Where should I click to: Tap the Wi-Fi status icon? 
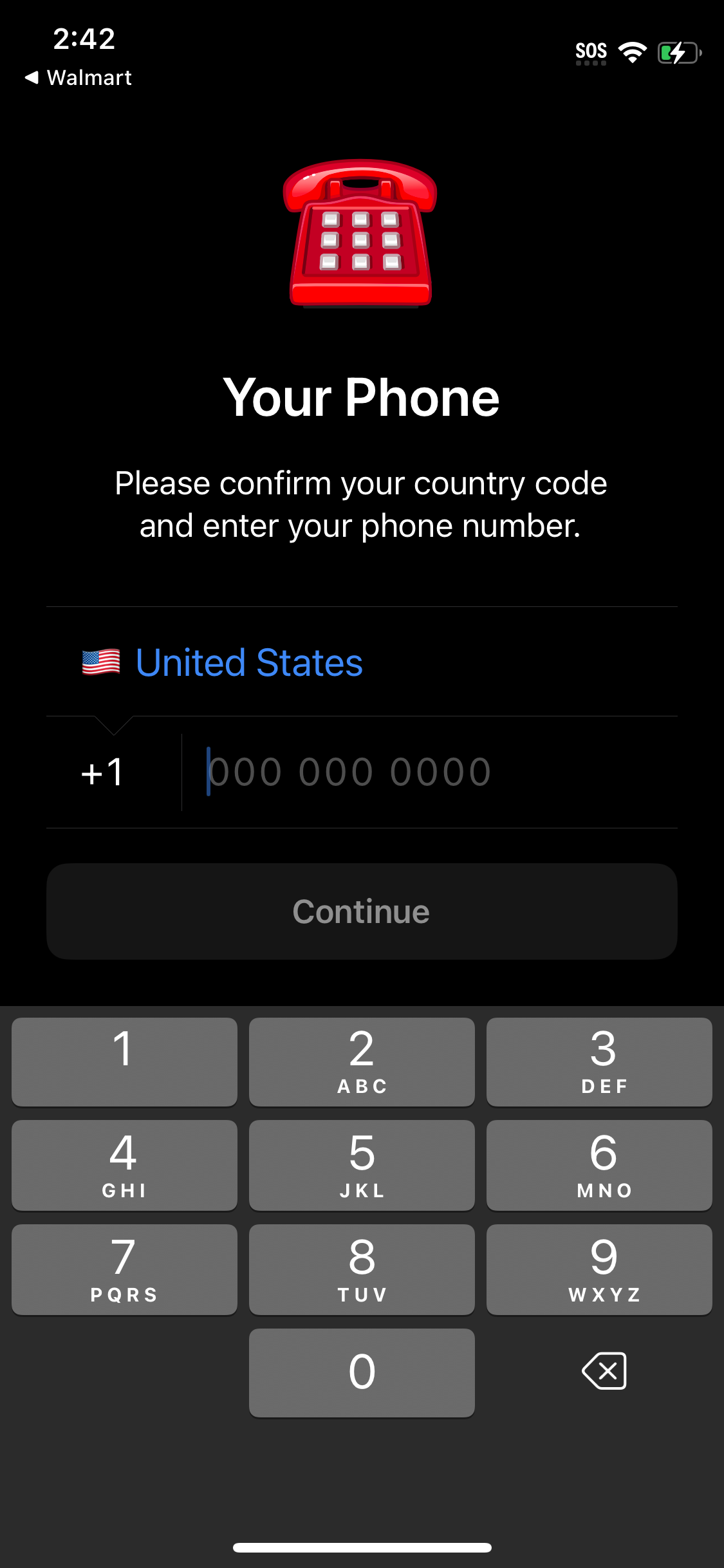(x=633, y=53)
